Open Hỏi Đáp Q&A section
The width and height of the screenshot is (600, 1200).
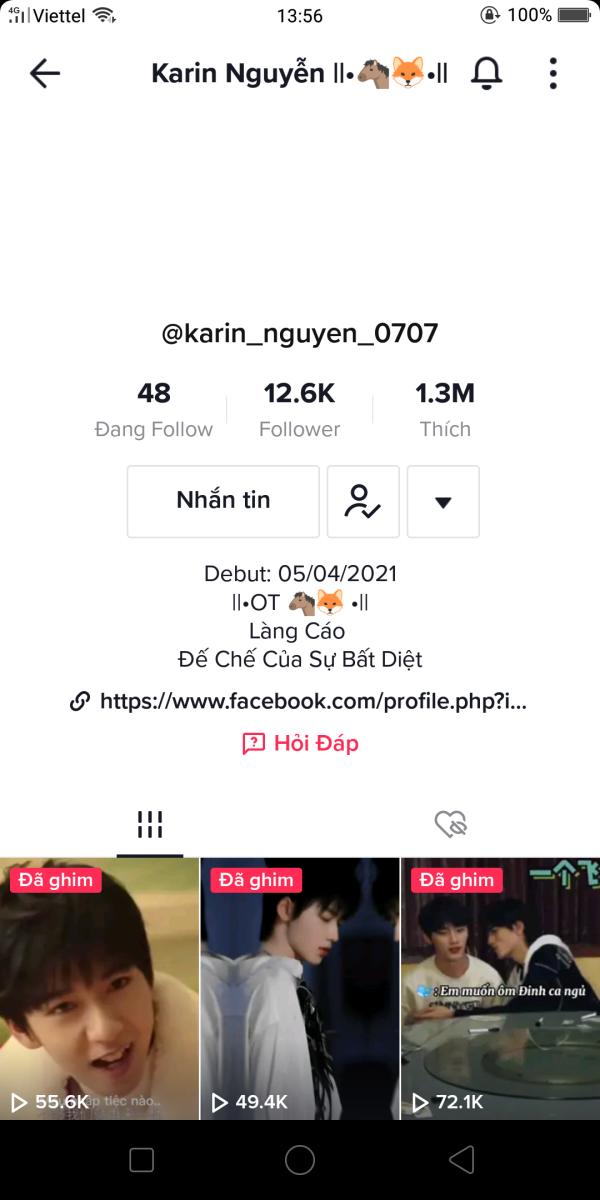300,743
